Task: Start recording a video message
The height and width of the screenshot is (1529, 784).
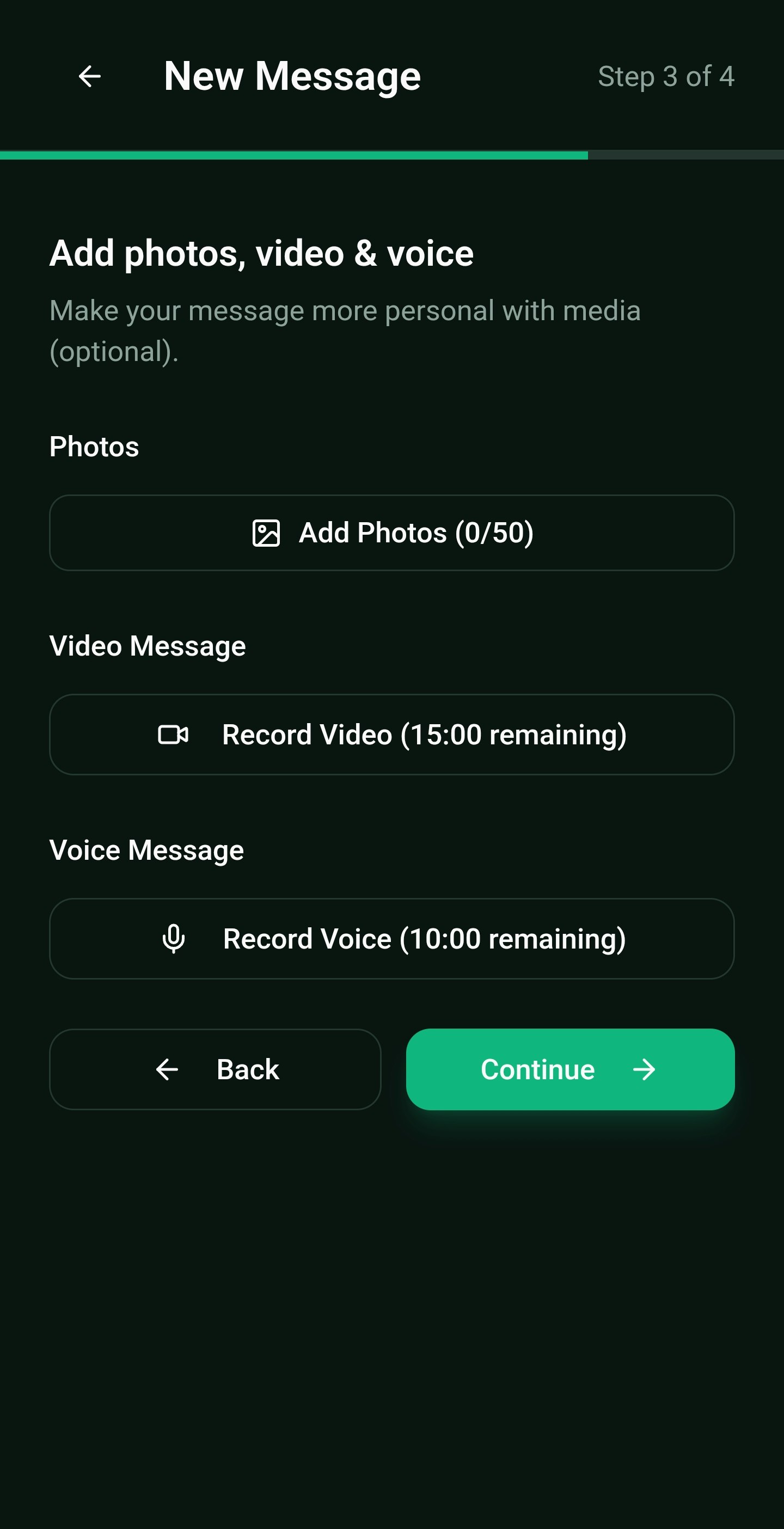Action: [391, 734]
